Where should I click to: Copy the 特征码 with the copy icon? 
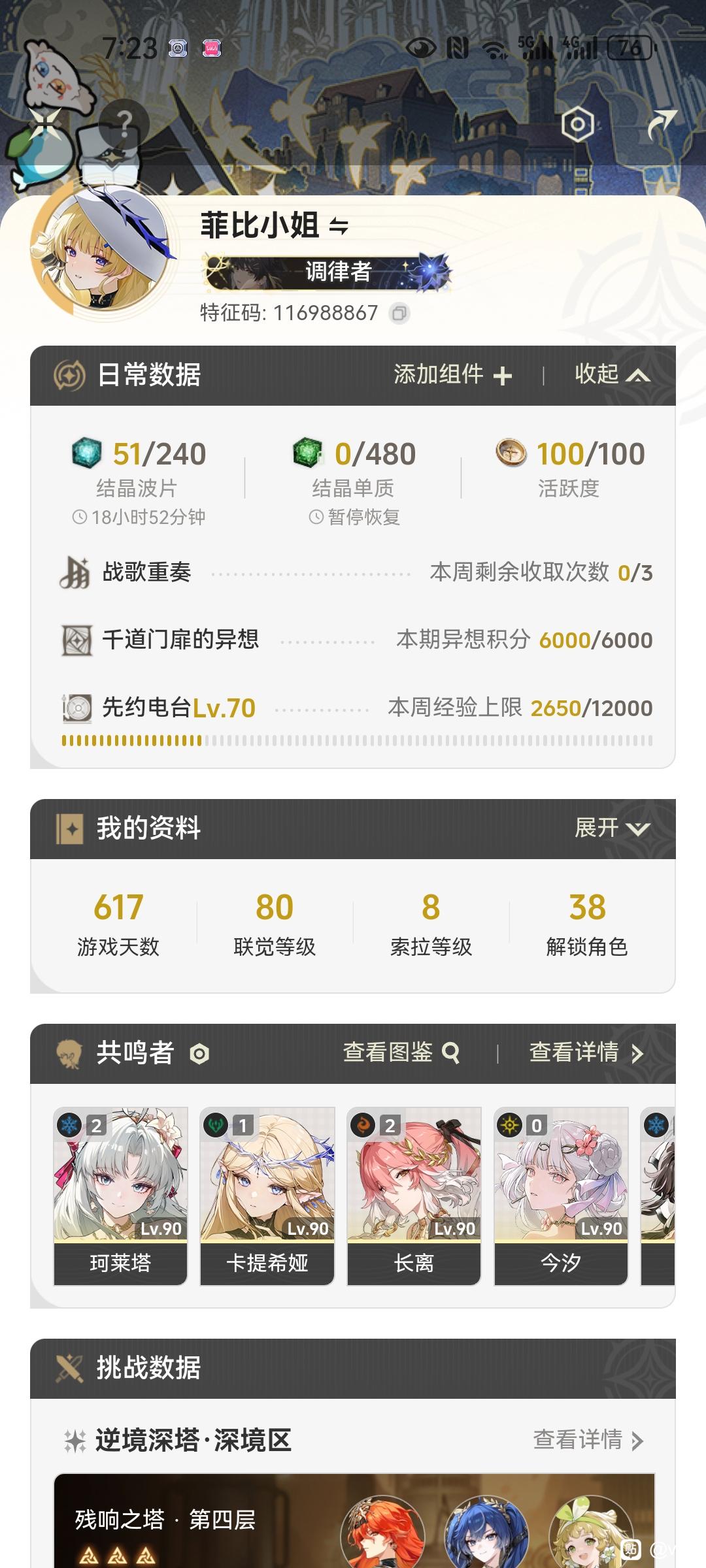tap(399, 314)
